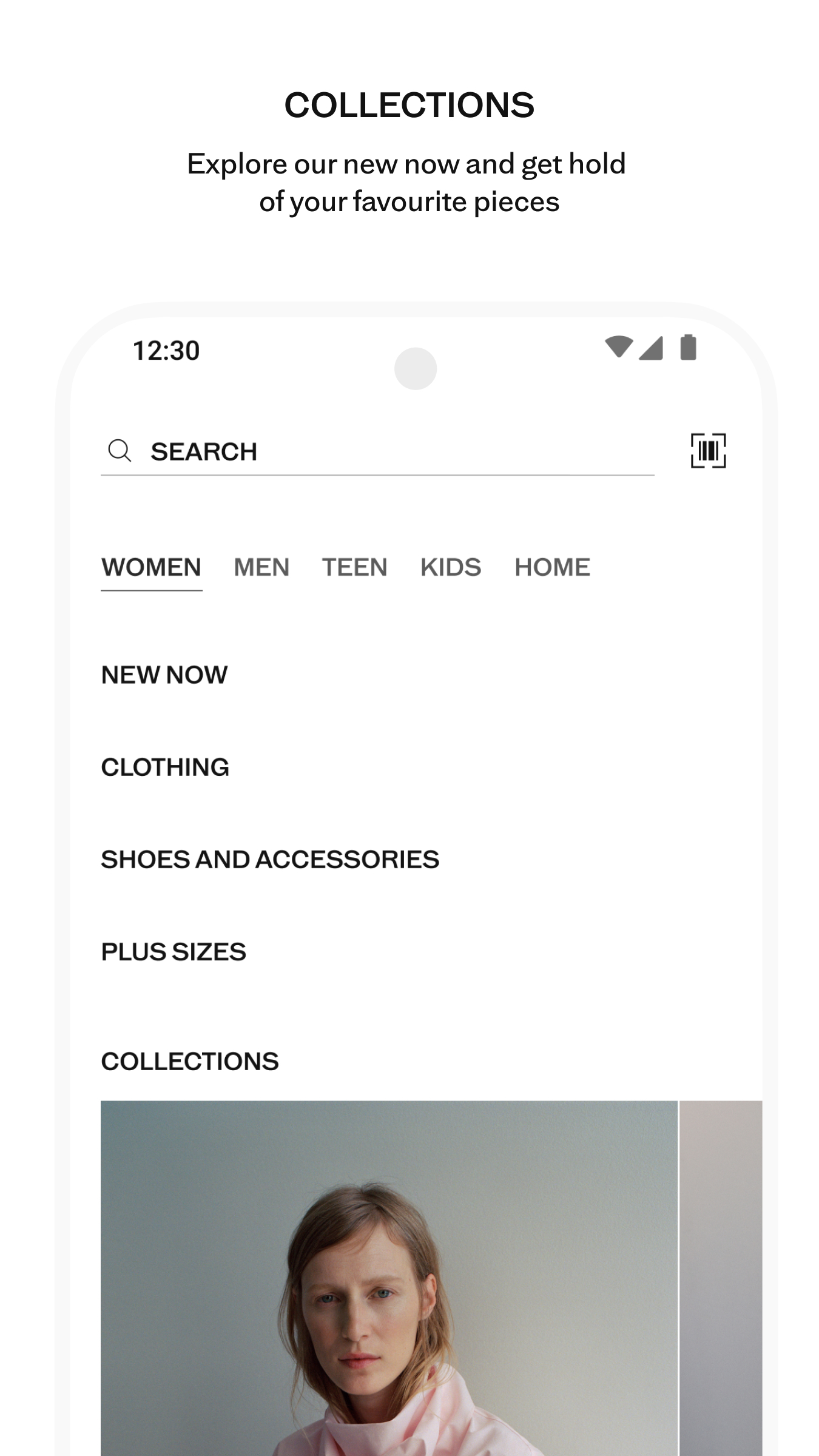The image size is (819, 1456).
Task: Switch to the MEN tab
Action: [262, 567]
